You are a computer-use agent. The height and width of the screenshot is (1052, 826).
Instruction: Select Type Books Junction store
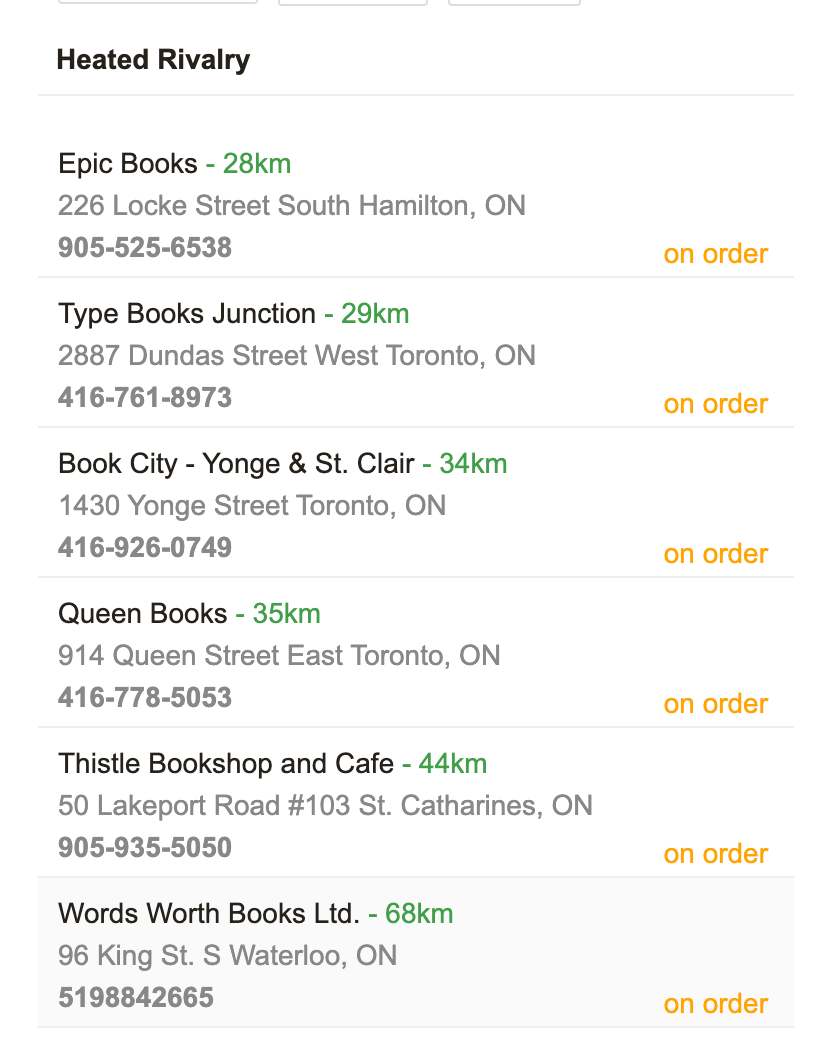pyautogui.click(x=187, y=314)
